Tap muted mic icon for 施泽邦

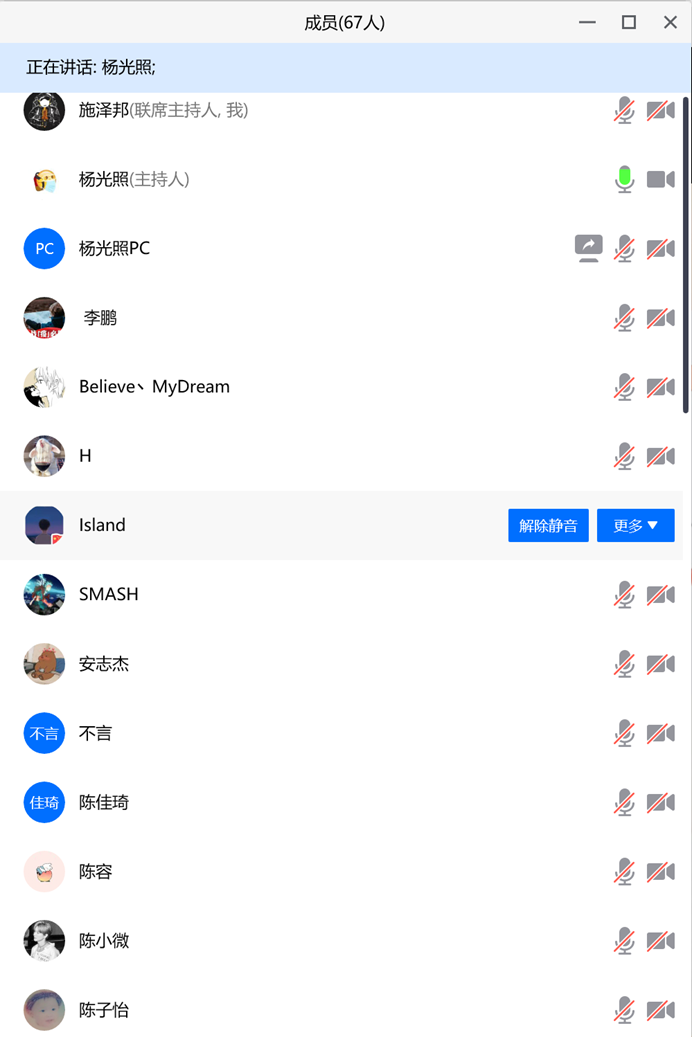coord(624,111)
